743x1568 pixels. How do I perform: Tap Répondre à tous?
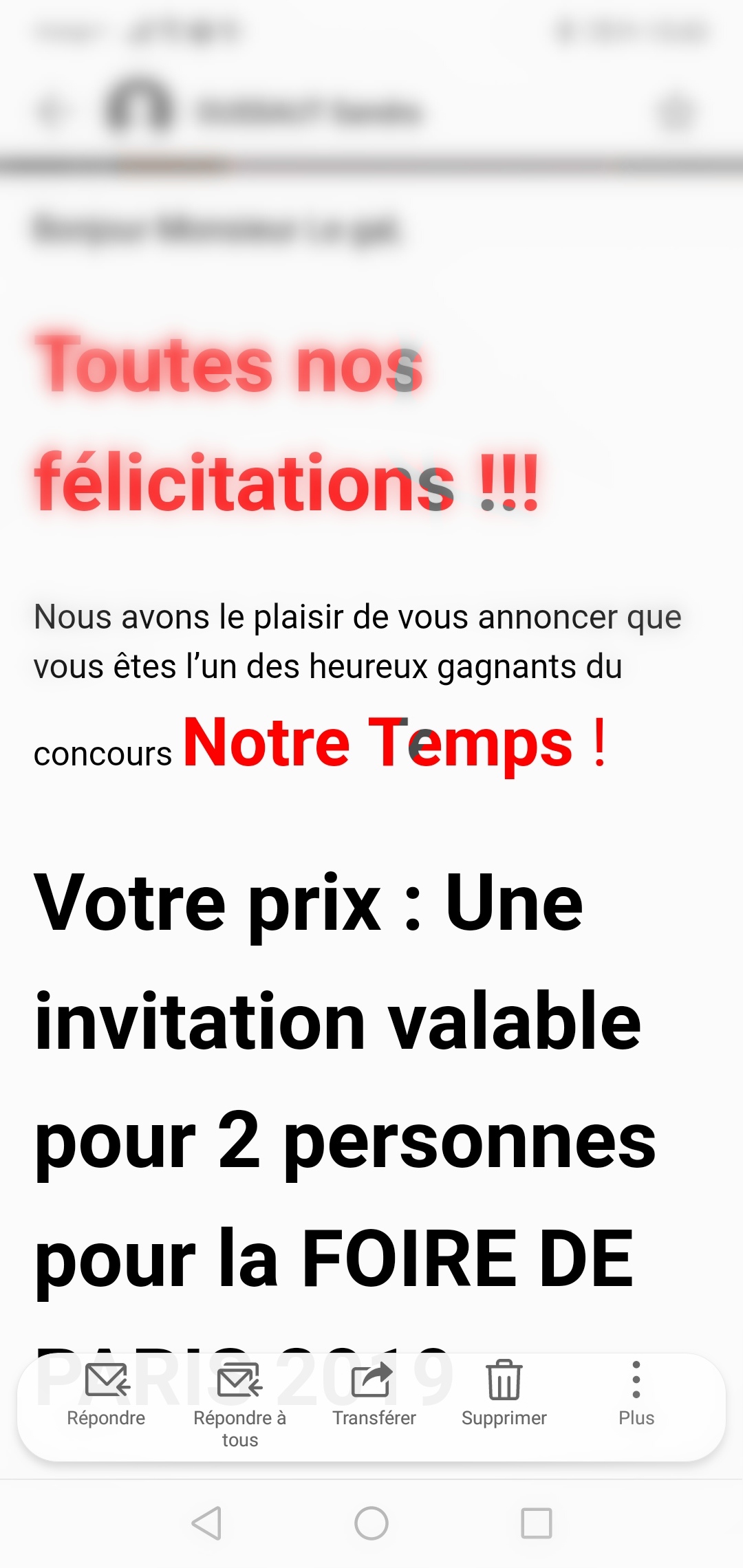(239, 1400)
